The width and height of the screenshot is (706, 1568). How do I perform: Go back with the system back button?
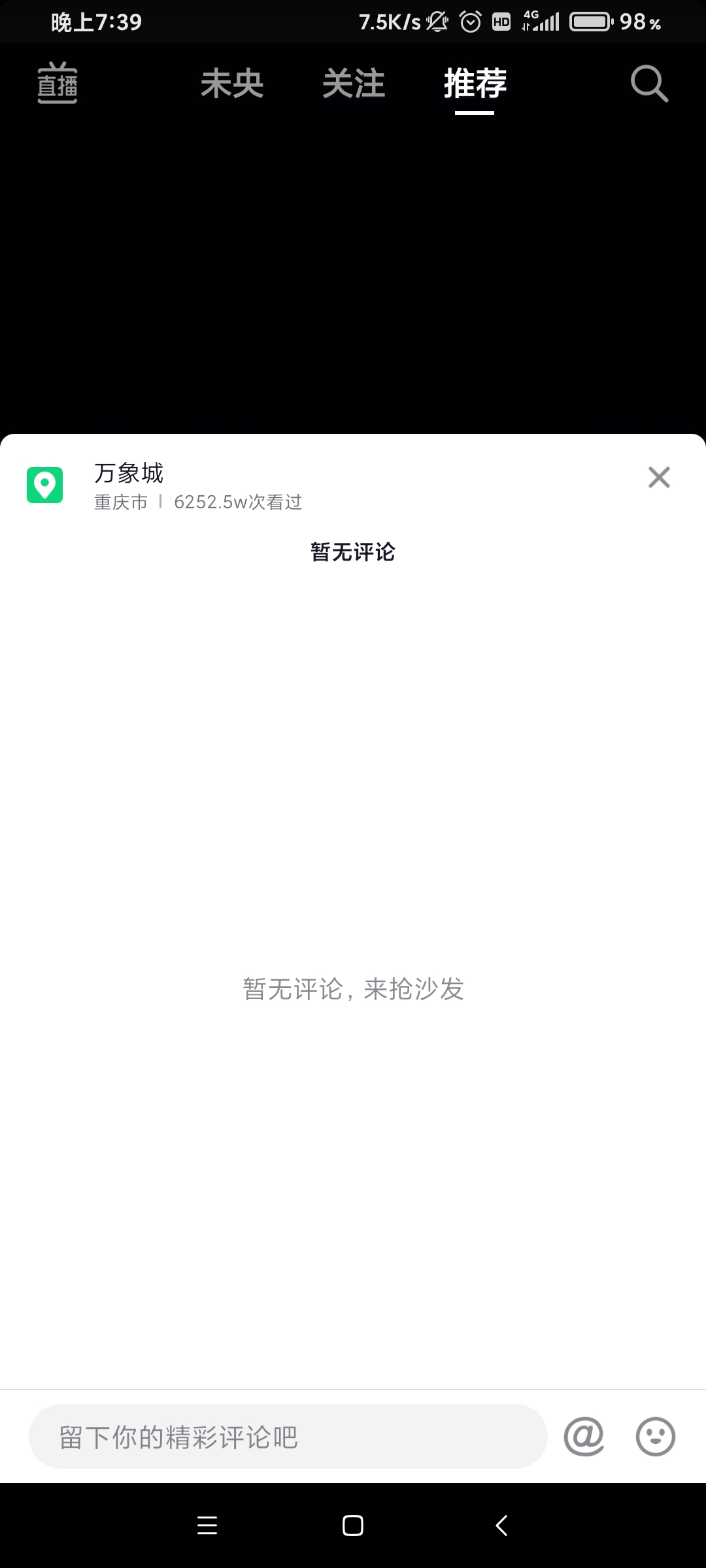[x=501, y=1526]
